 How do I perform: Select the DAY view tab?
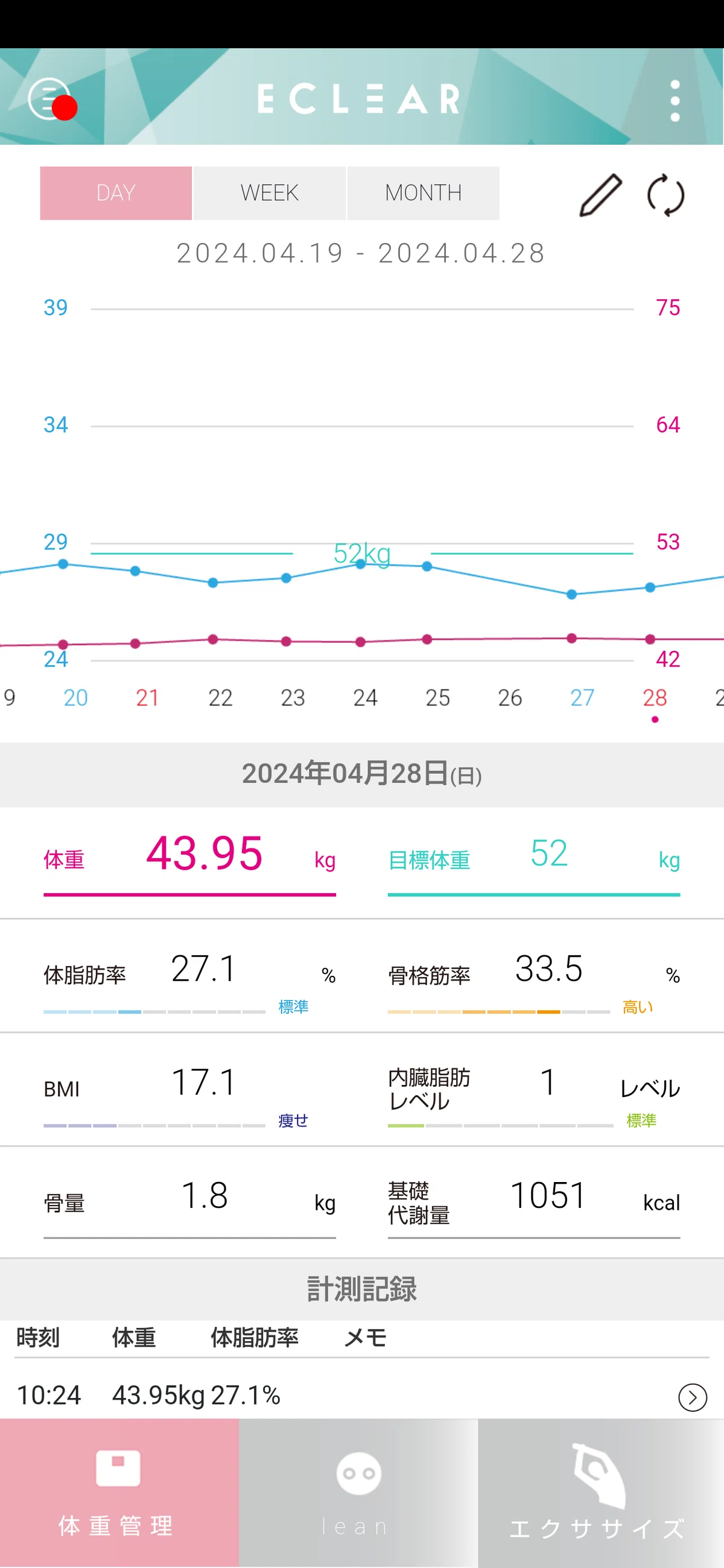(116, 193)
